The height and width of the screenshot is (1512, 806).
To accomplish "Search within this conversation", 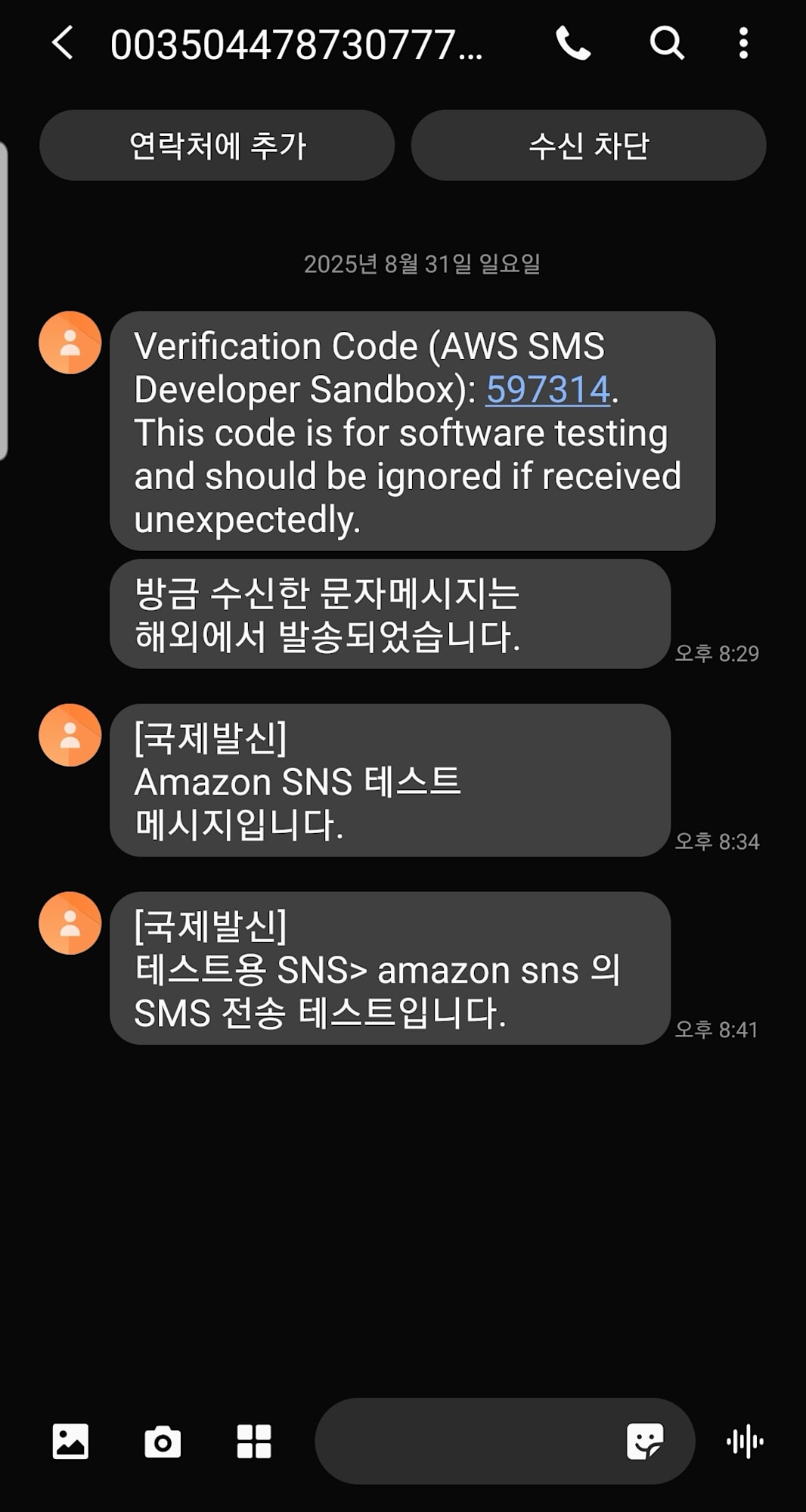I will (667, 43).
